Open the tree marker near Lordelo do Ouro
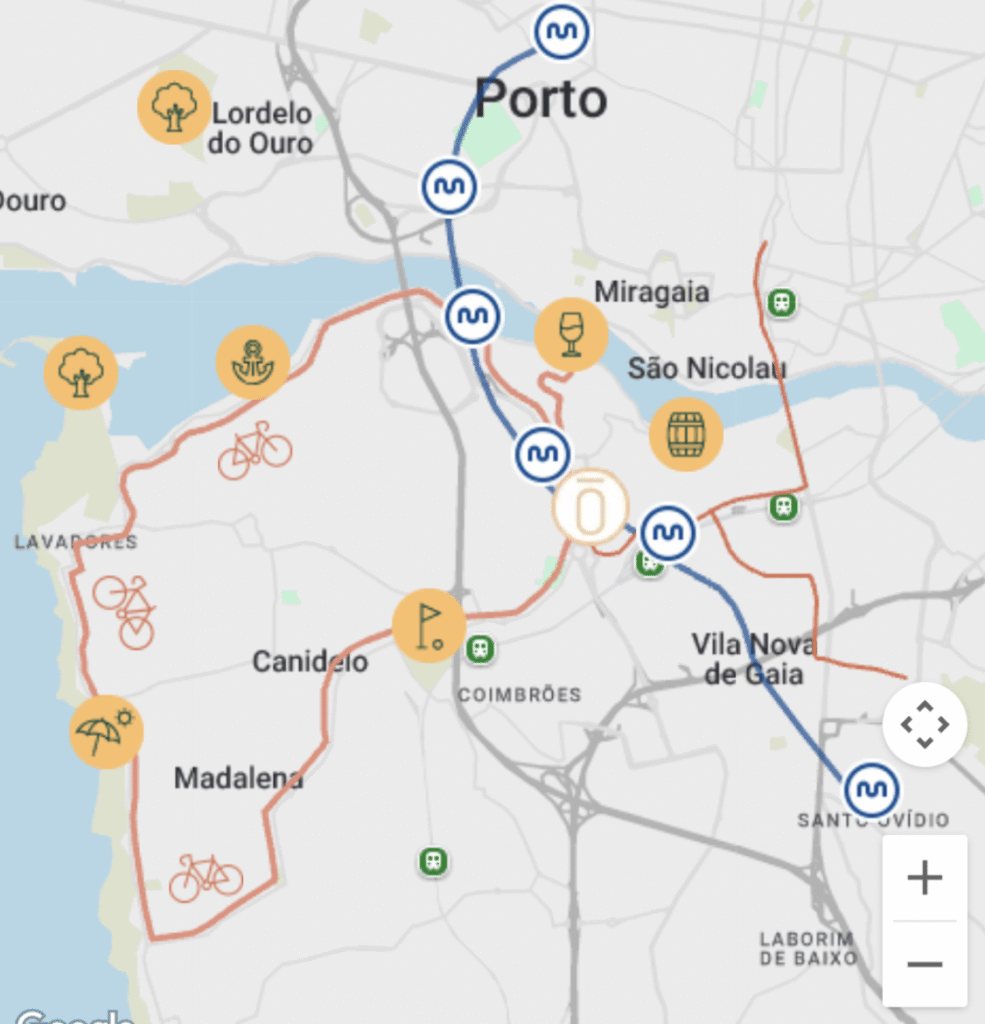Image resolution: width=985 pixels, height=1024 pixels. pos(174,107)
